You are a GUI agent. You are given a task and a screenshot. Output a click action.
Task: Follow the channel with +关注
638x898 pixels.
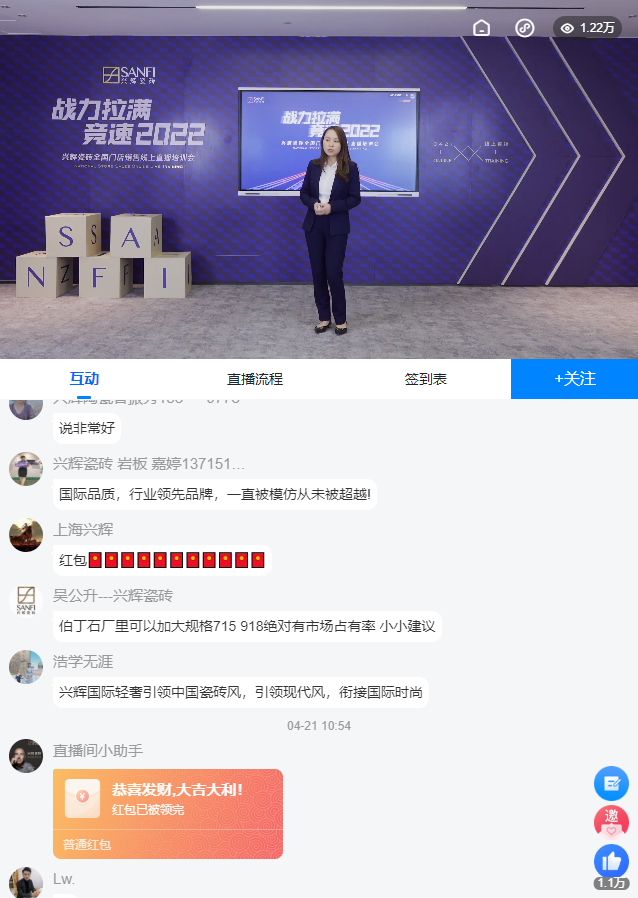(574, 379)
